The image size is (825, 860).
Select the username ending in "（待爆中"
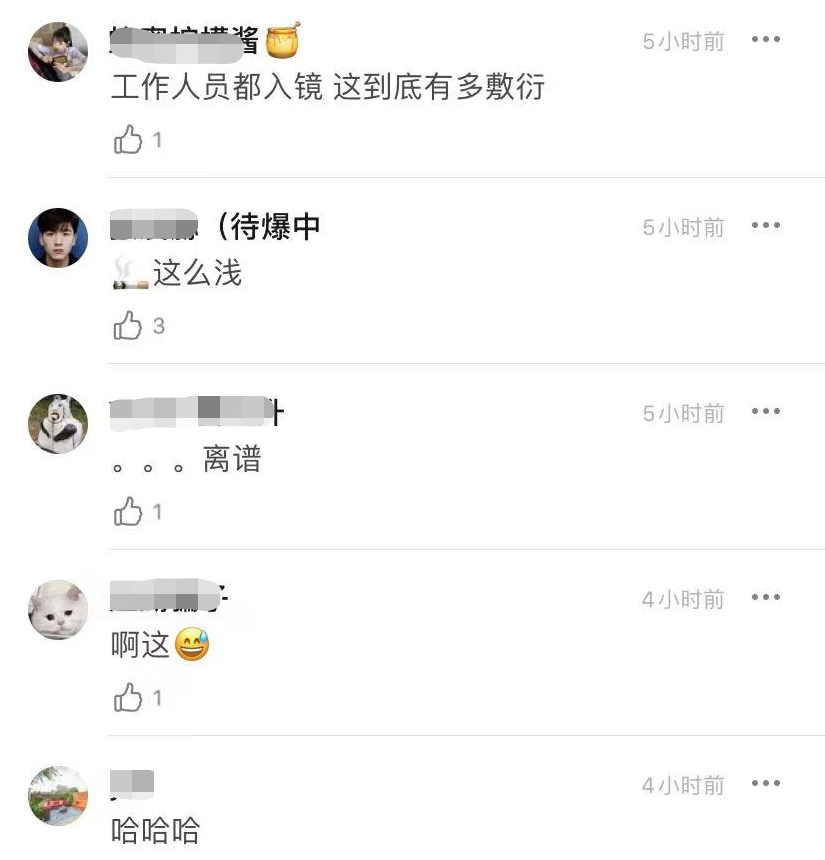point(215,227)
